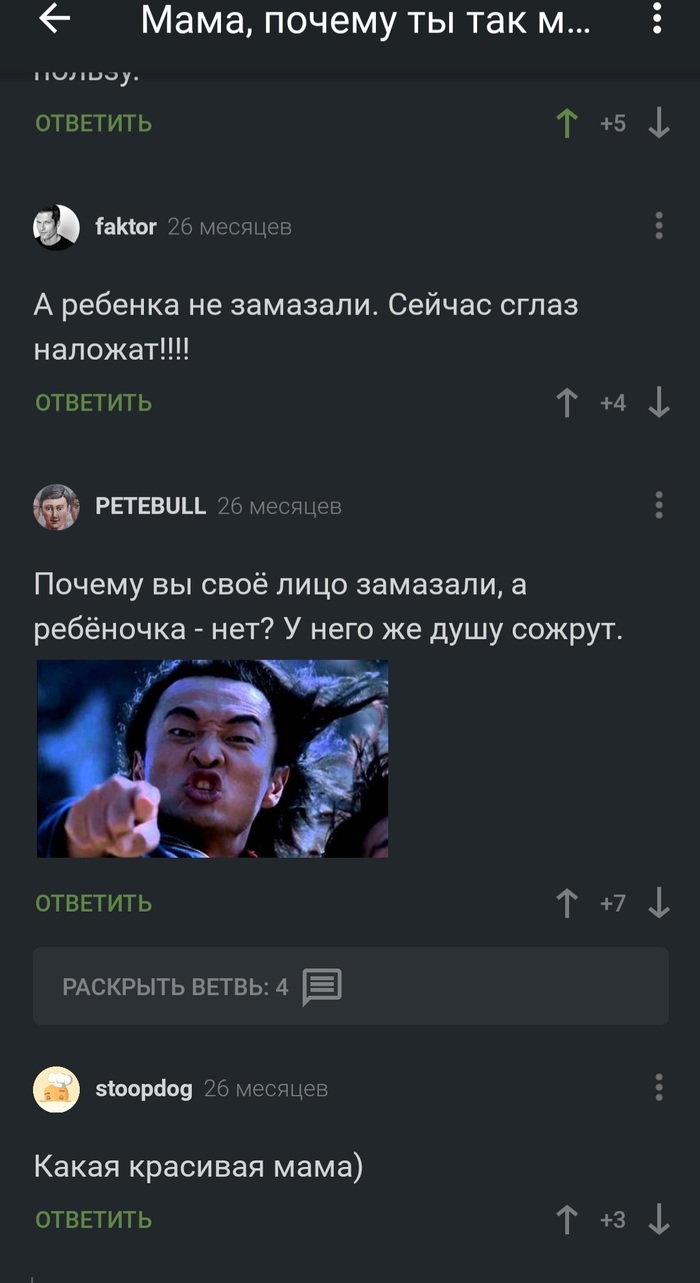700x1283 pixels.
Task: Open faktor's profile
Action: pos(125,227)
